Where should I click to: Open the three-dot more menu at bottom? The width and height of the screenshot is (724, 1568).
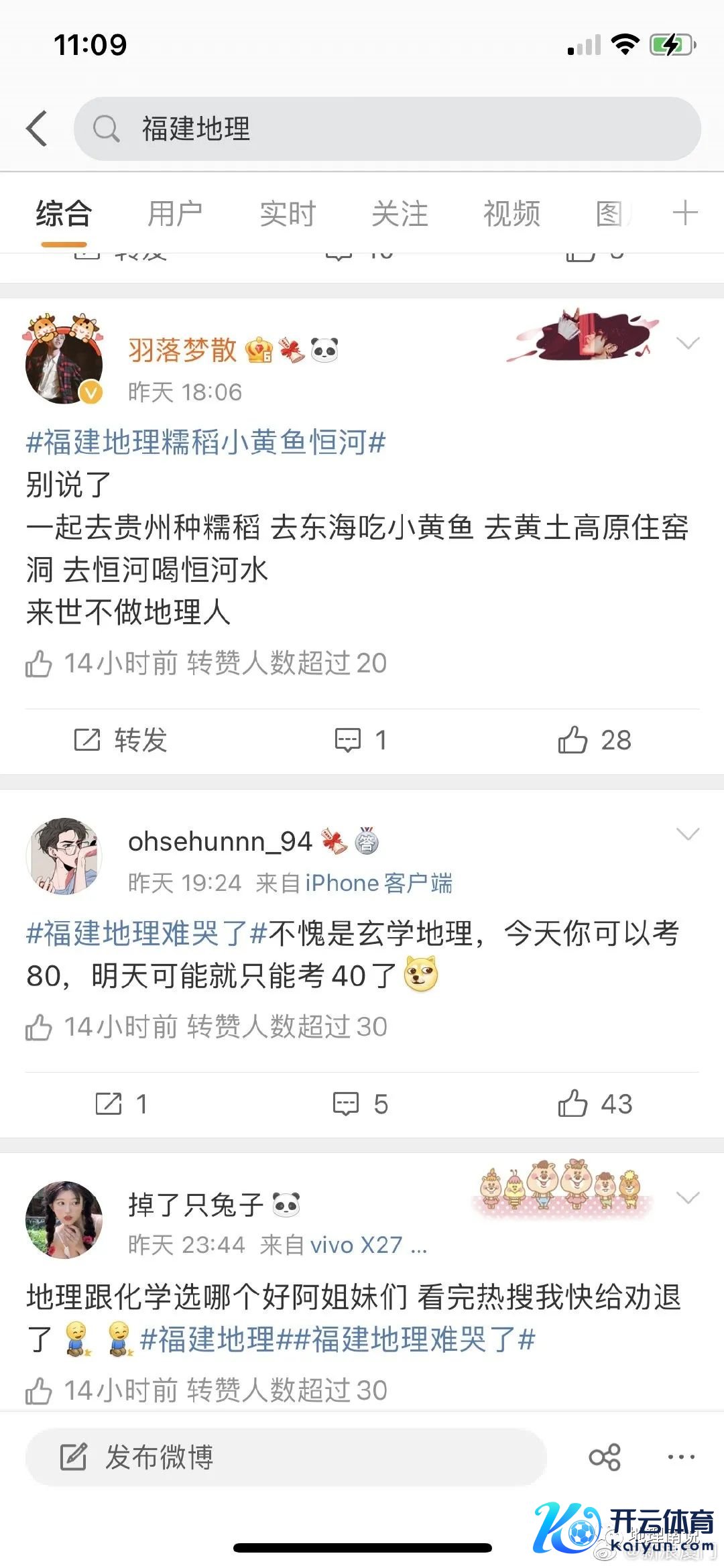[x=681, y=1457]
